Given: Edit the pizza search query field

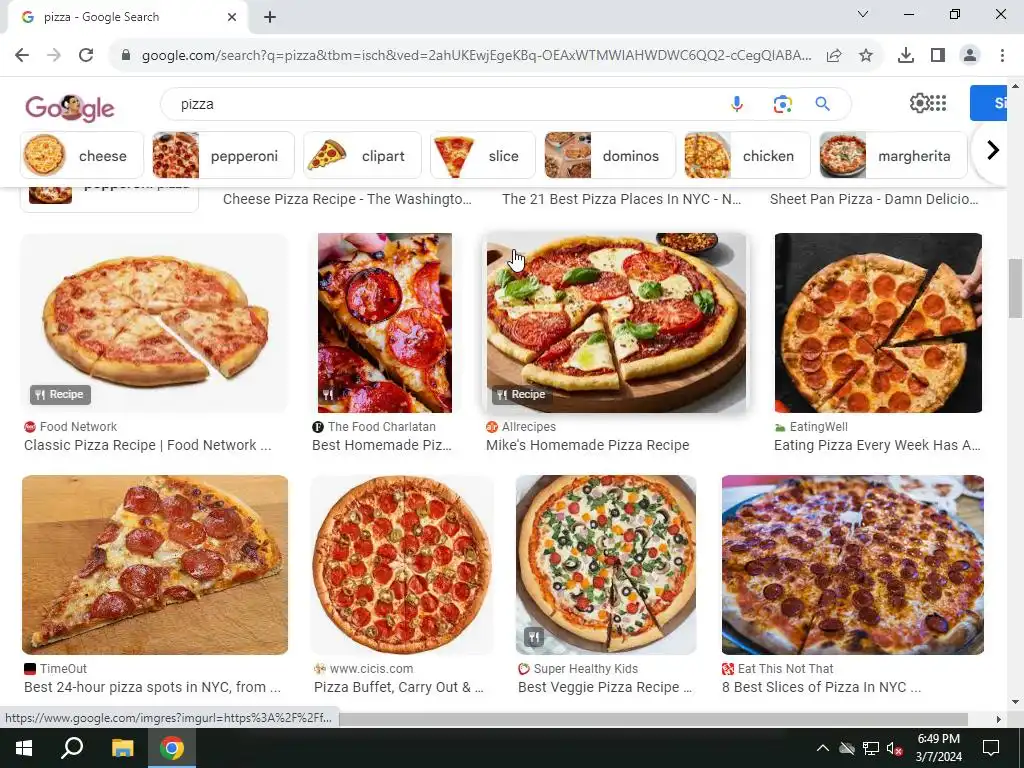Looking at the screenshot, I should tap(440, 104).
